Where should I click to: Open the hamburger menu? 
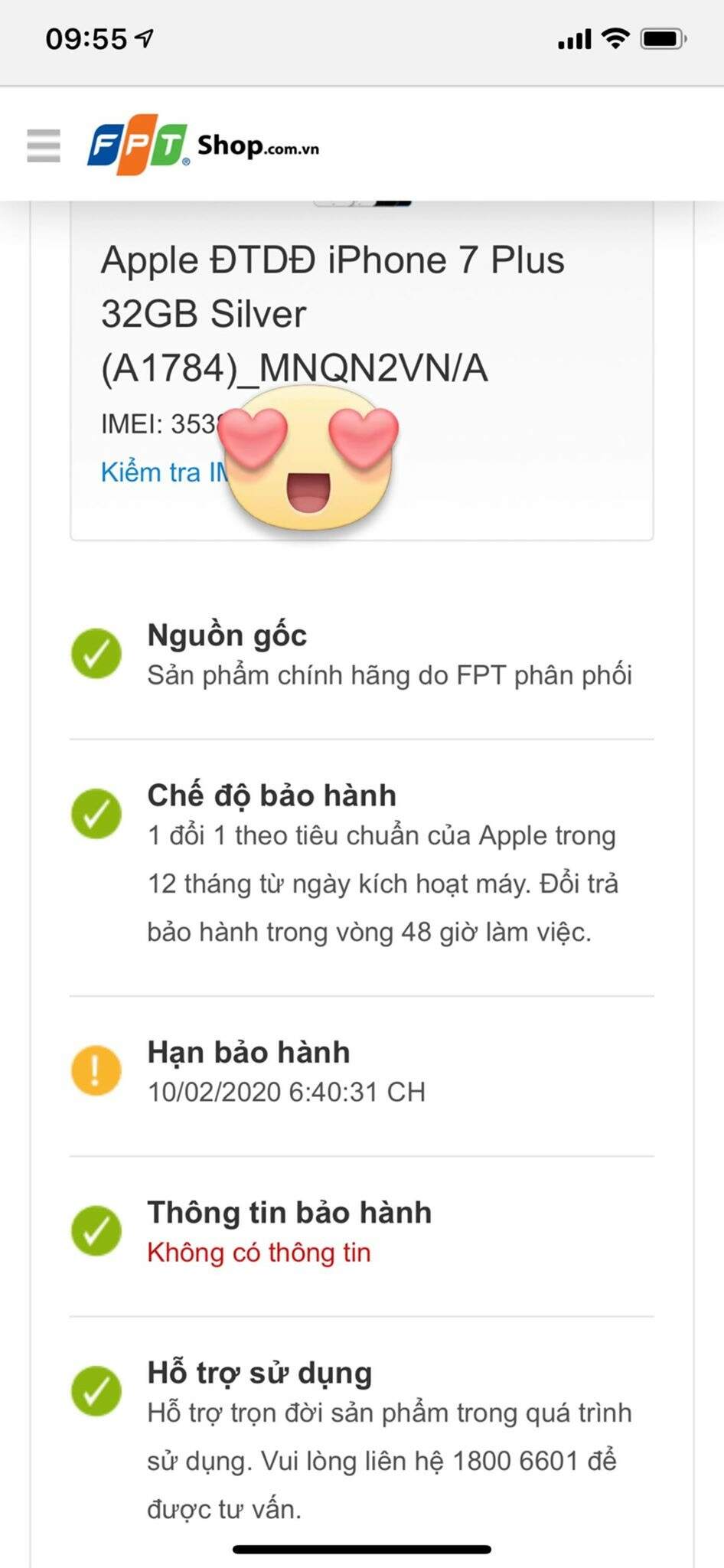pos(44,145)
